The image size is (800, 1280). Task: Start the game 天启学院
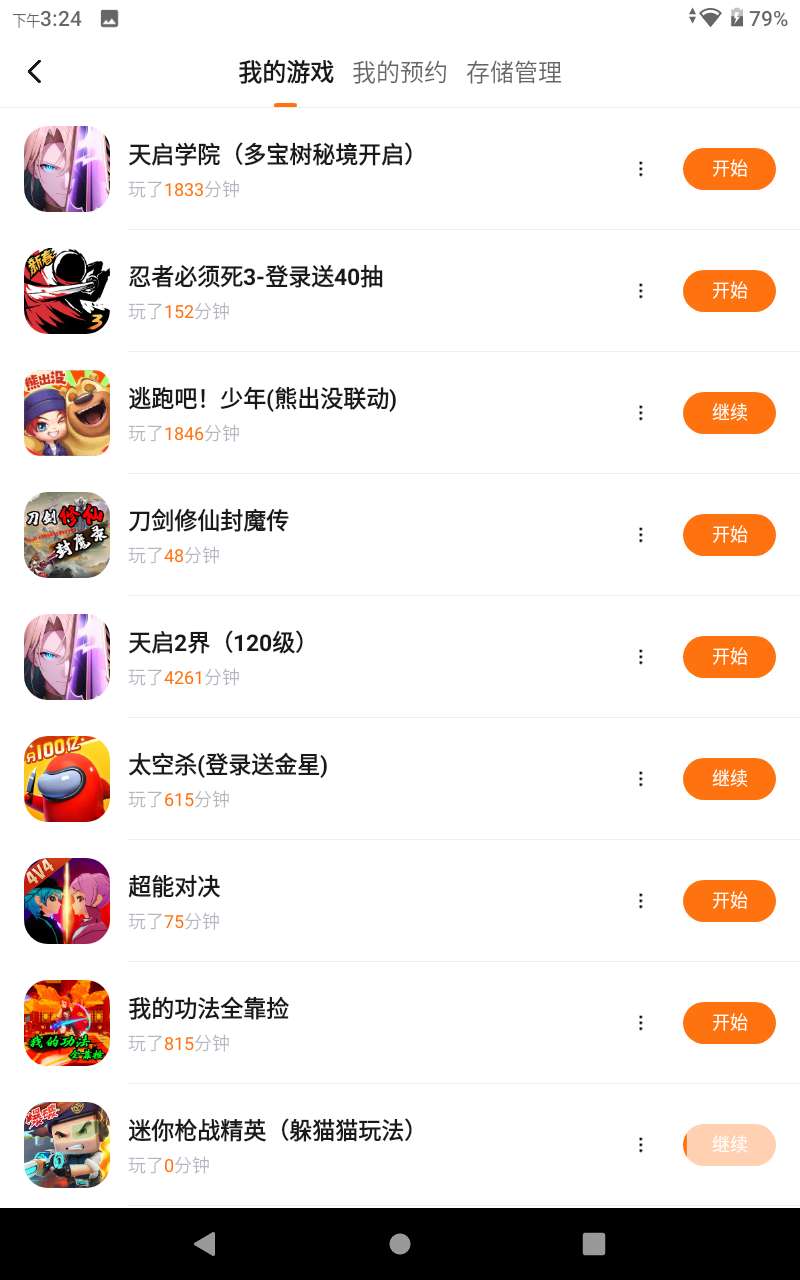[x=729, y=169]
